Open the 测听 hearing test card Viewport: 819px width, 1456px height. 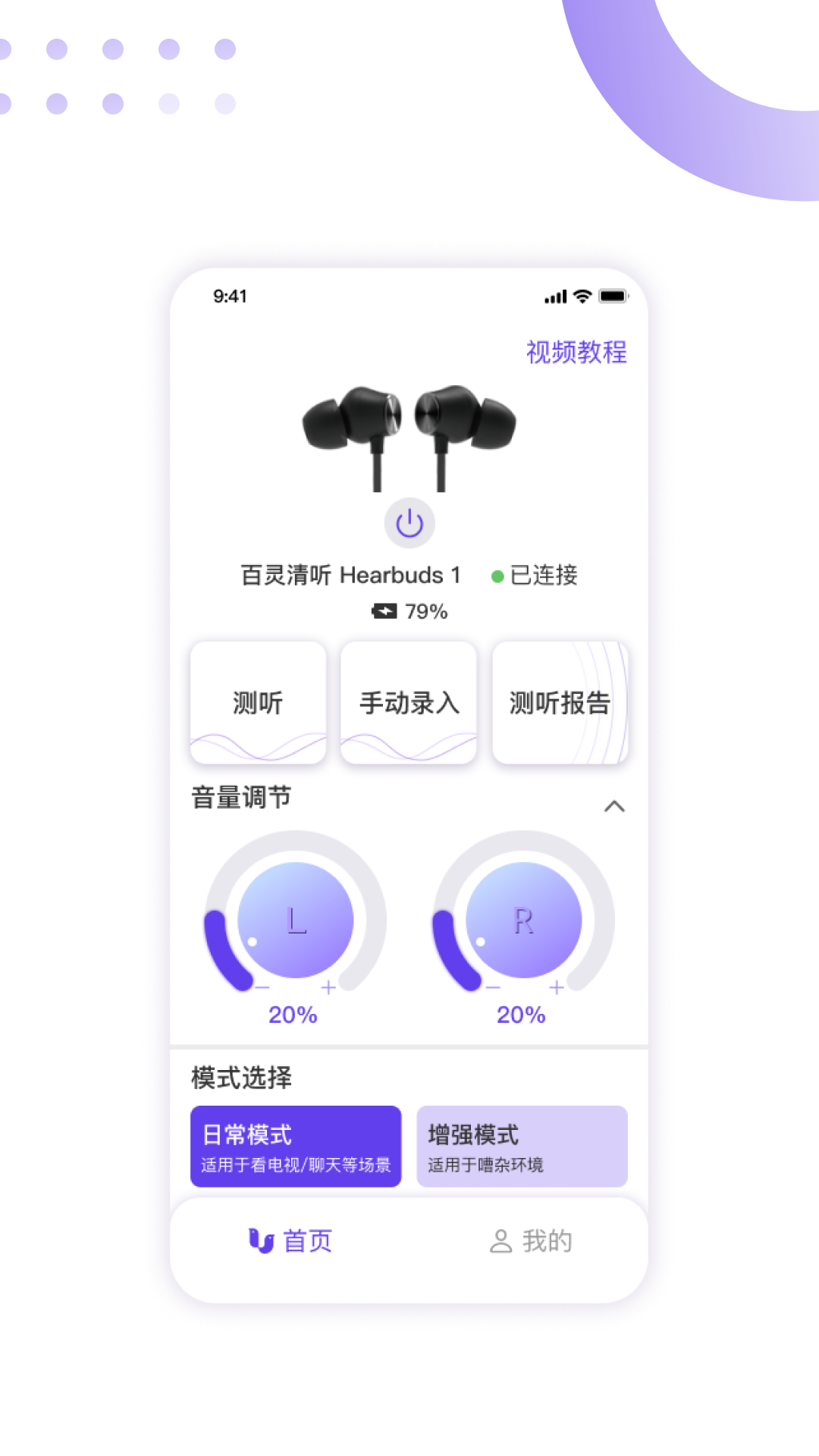point(258,701)
